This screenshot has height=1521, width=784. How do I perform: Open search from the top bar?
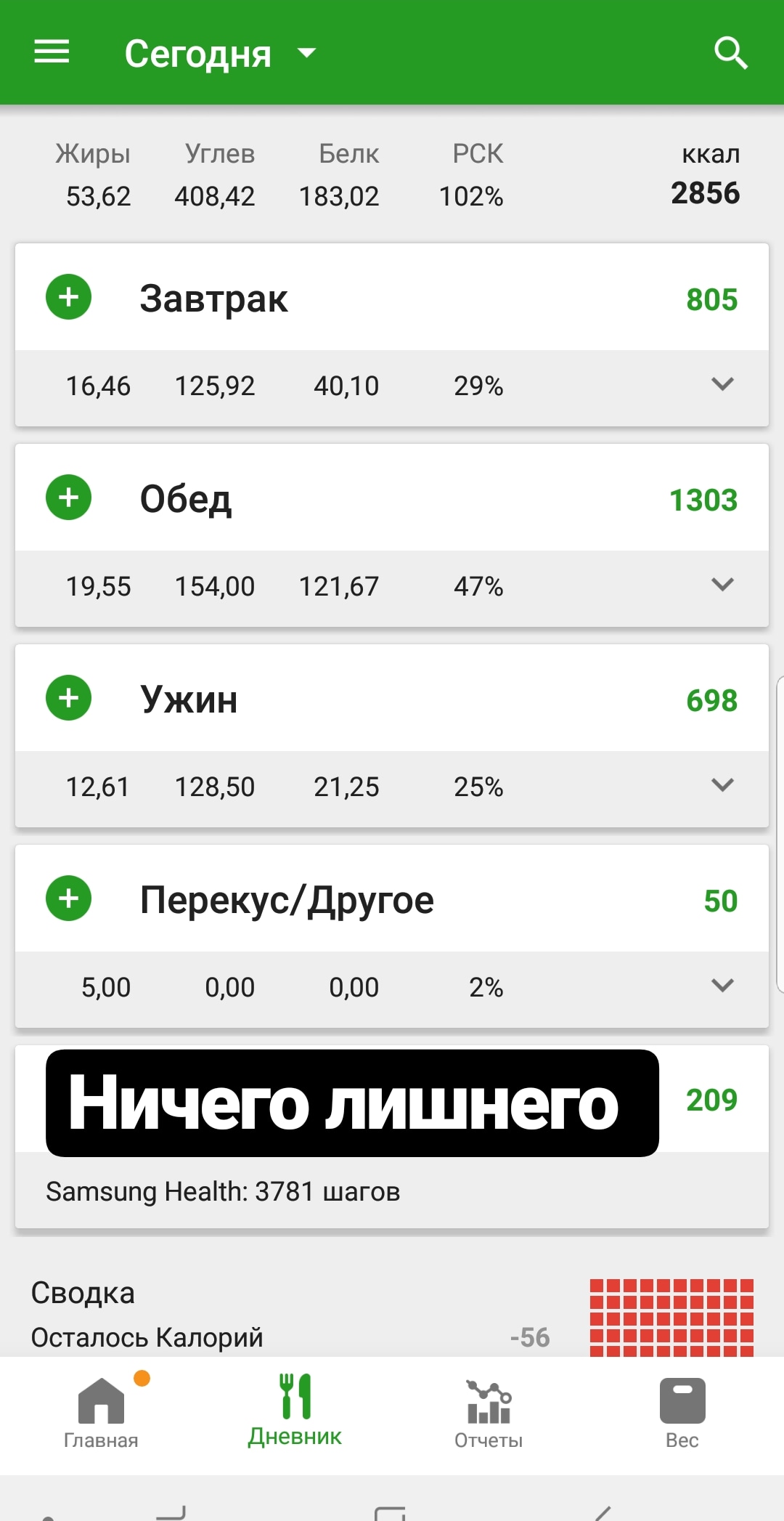pos(730,53)
